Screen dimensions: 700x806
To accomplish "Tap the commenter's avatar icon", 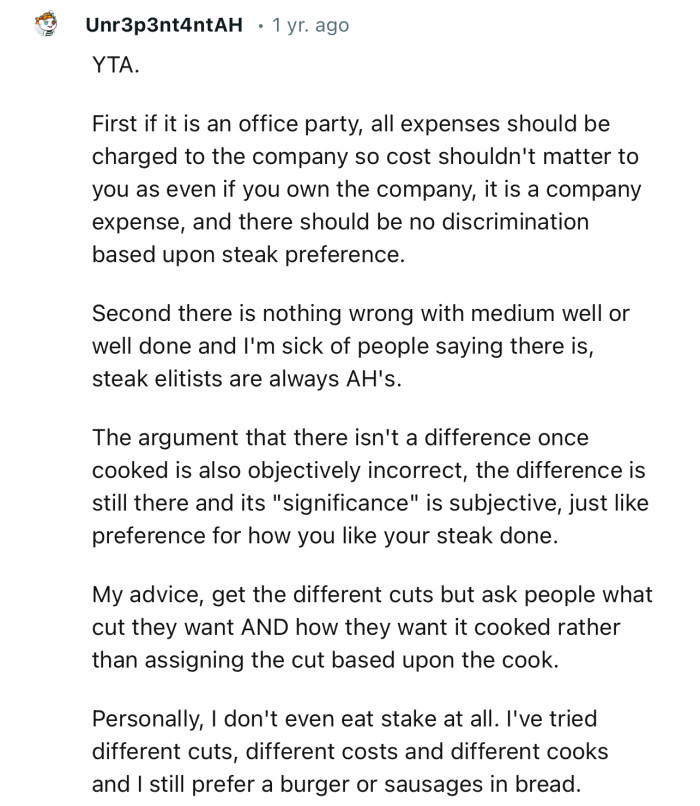I will (x=45, y=24).
